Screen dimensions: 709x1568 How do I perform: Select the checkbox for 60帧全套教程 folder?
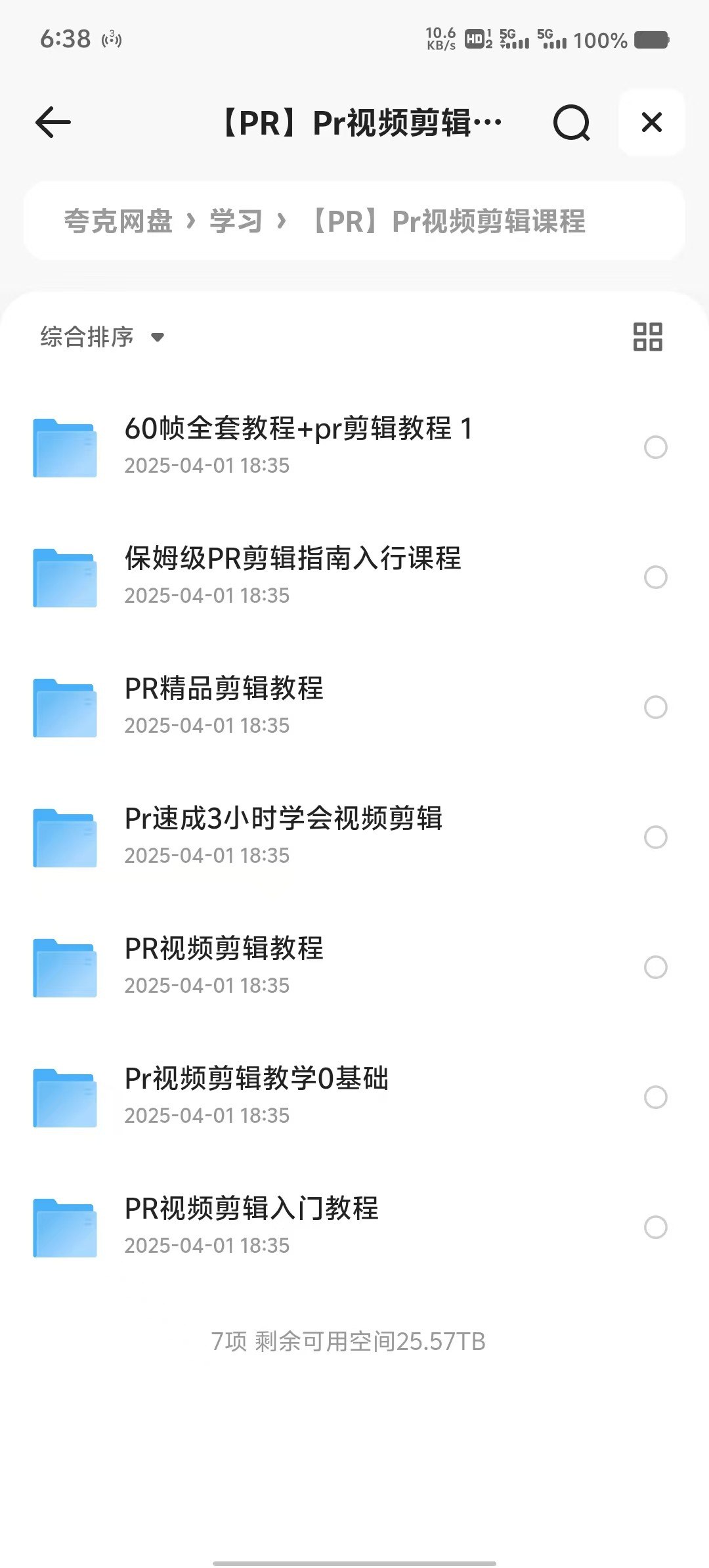point(655,448)
